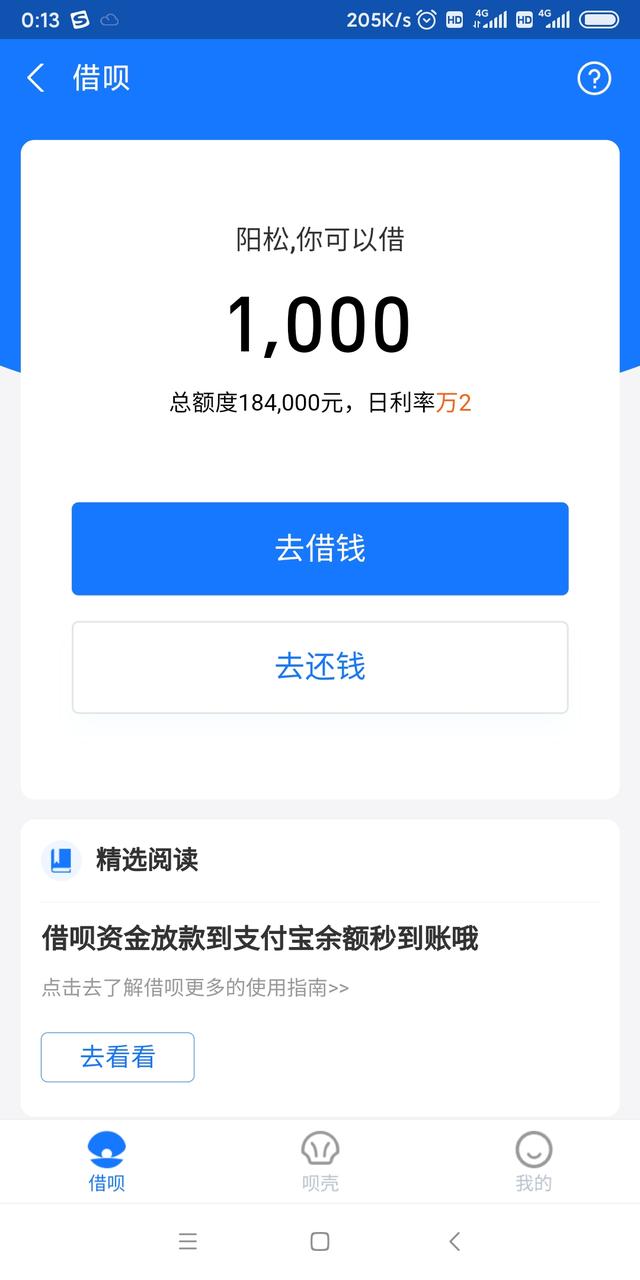This screenshot has width=640, height=1280.
Task: Switch to the 借呗 tab
Action: 107,1162
